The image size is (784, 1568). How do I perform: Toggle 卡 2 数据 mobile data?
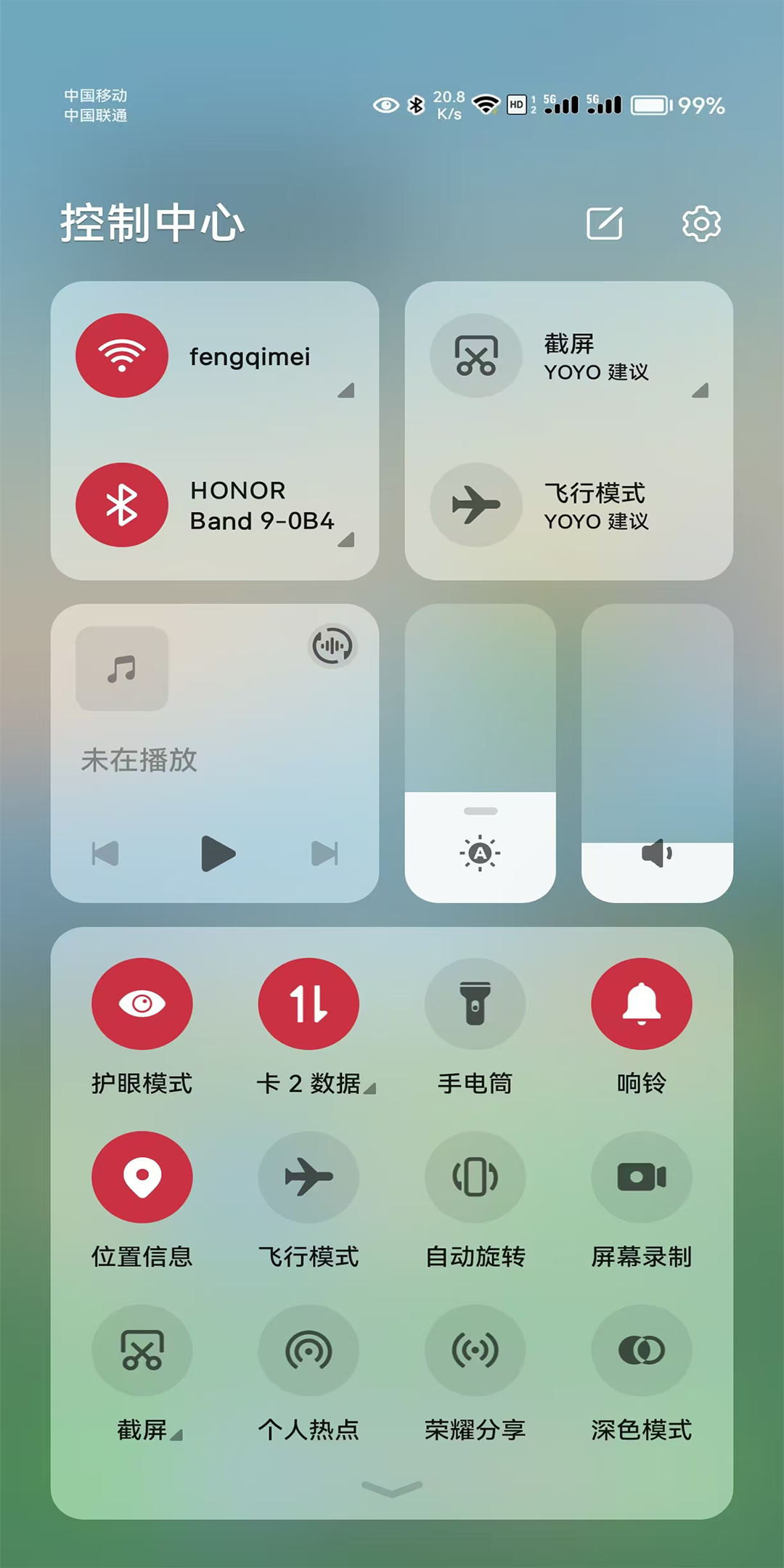coord(309,1004)
